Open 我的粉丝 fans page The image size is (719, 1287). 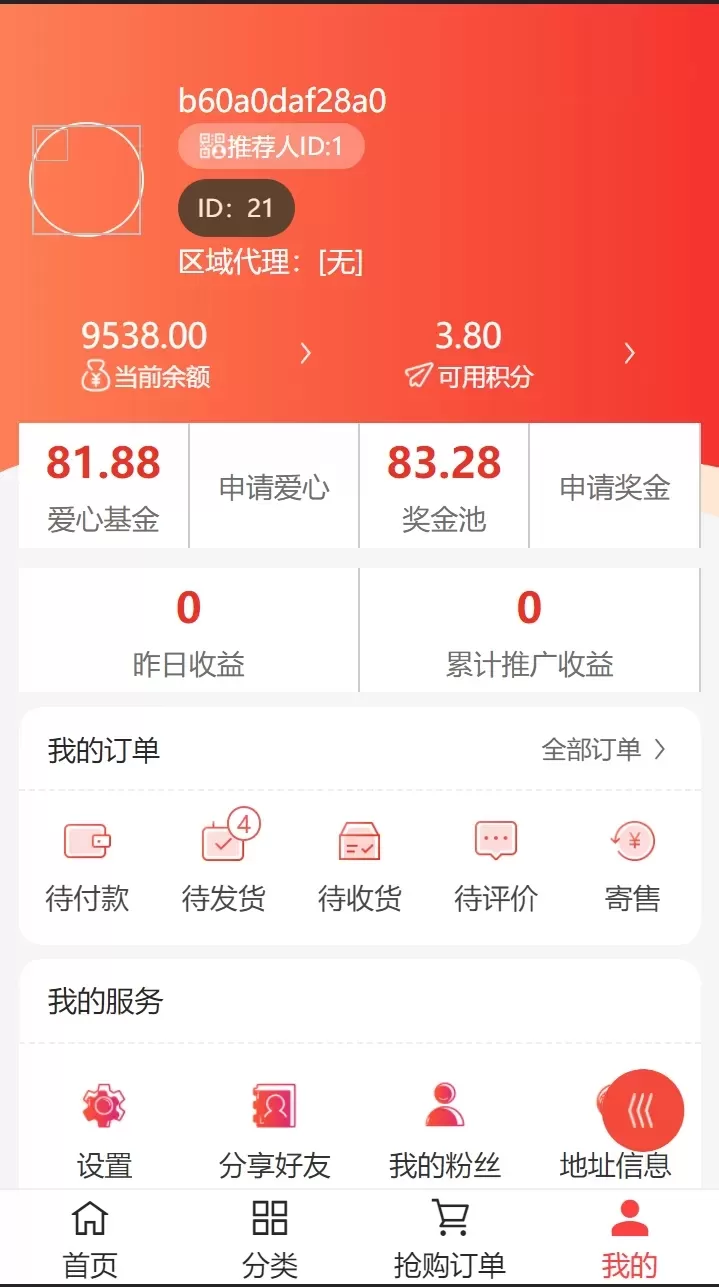444,1130
